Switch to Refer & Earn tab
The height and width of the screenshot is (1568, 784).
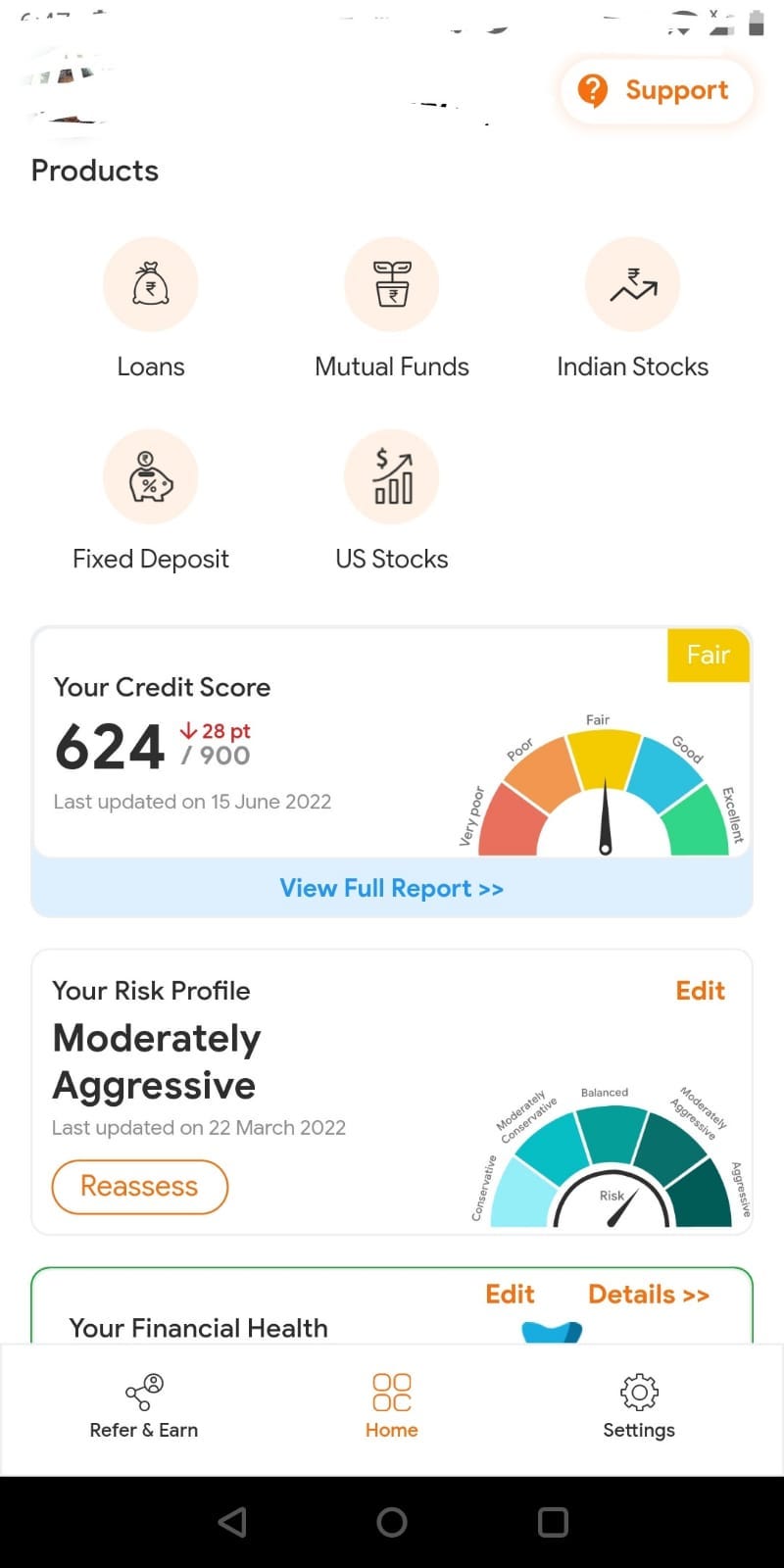pyautogui.click(x=144, y=1406)
